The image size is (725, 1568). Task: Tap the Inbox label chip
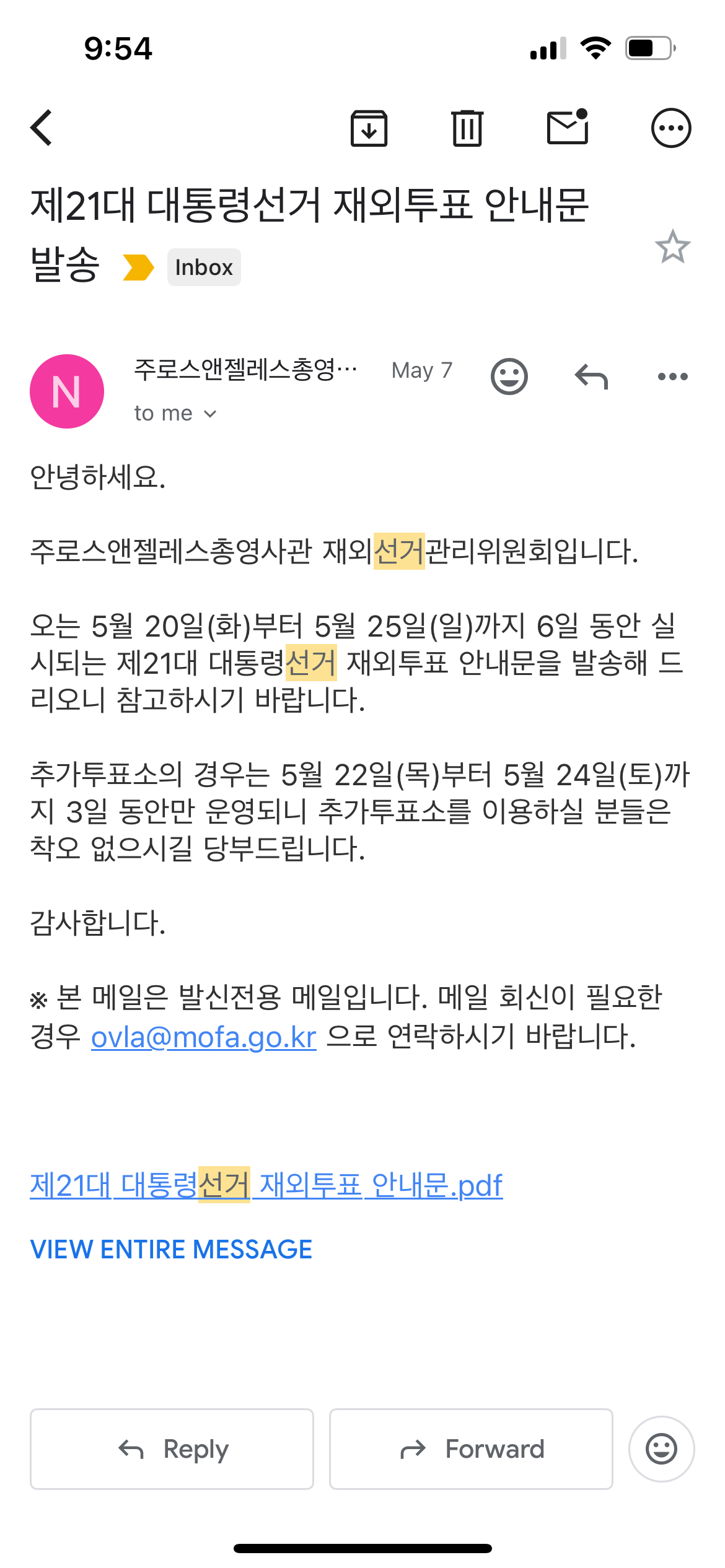click(x=204, y=268)
